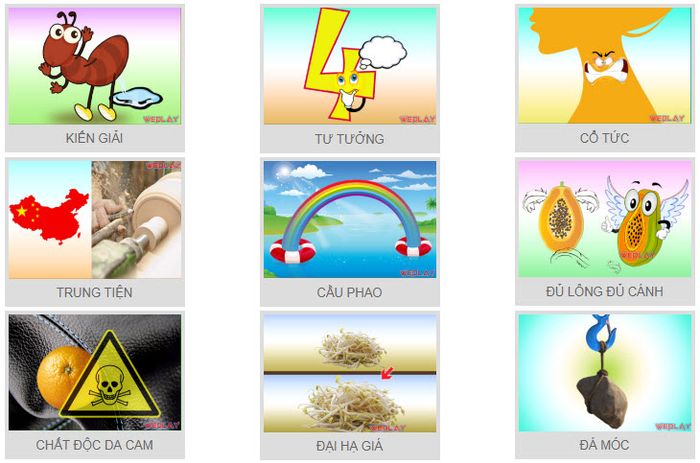Tap the CẦU PHAO rainbow card
This screenshot has height=463, width=700.
(350, 220)
